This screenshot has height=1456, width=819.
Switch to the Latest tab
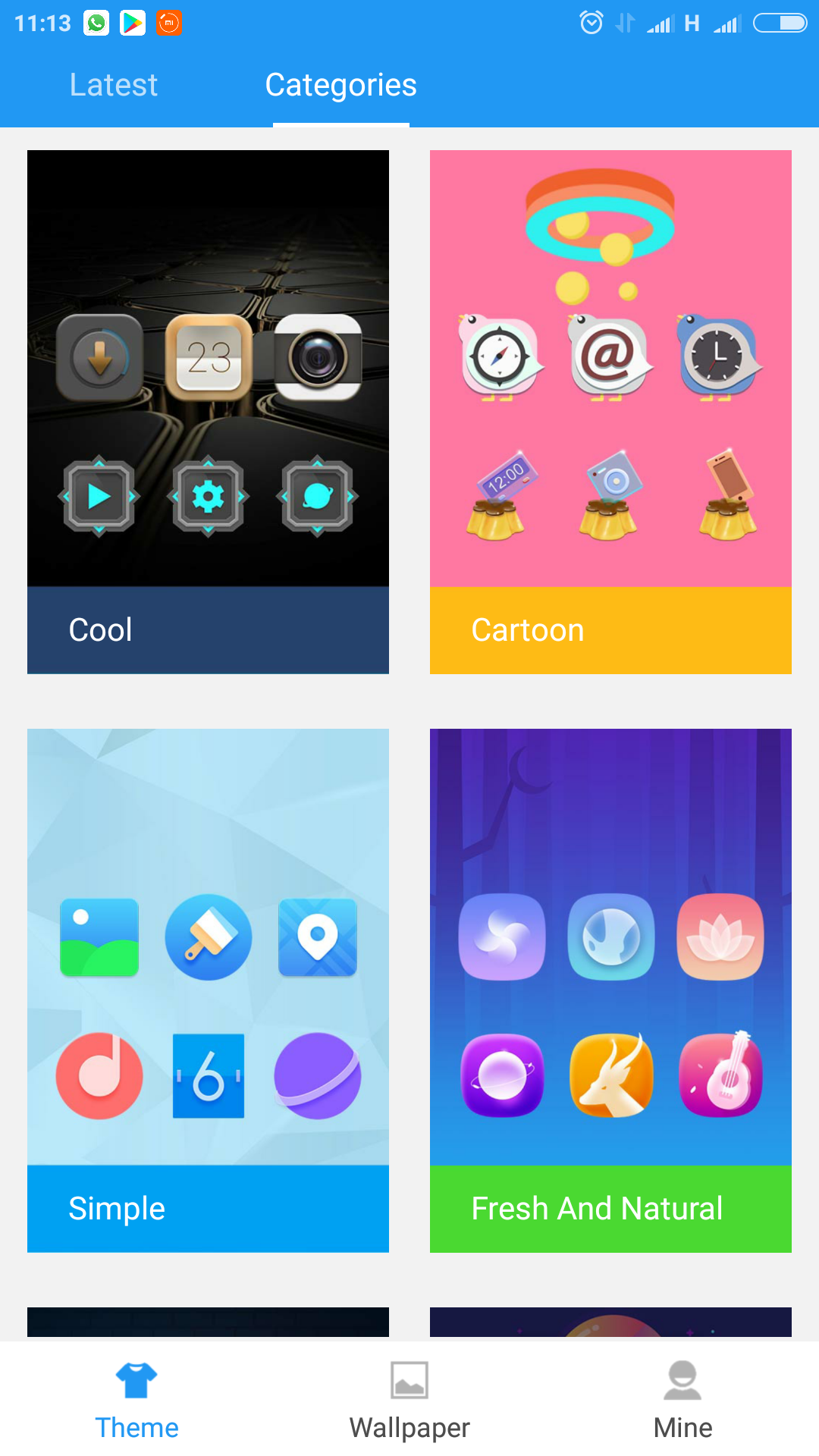[x=114, y=85]
